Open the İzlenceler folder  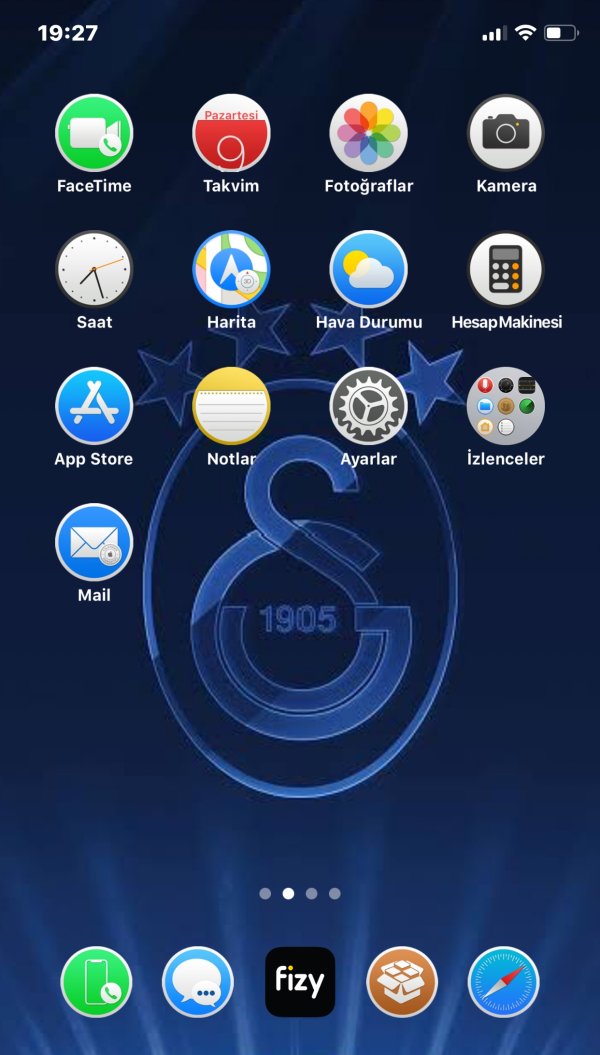point(506,406)
